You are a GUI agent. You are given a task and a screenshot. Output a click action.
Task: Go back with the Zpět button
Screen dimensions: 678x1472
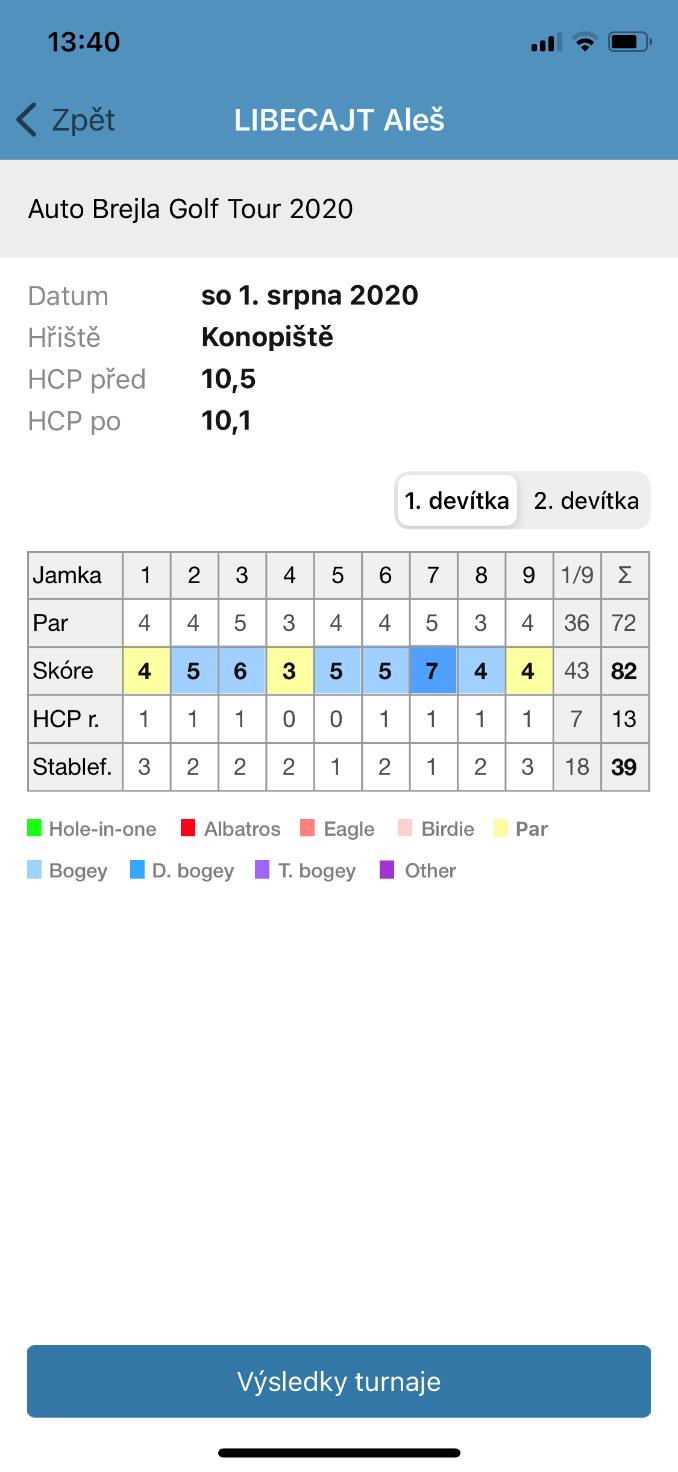pyautogui.click(x=66, y=121)
